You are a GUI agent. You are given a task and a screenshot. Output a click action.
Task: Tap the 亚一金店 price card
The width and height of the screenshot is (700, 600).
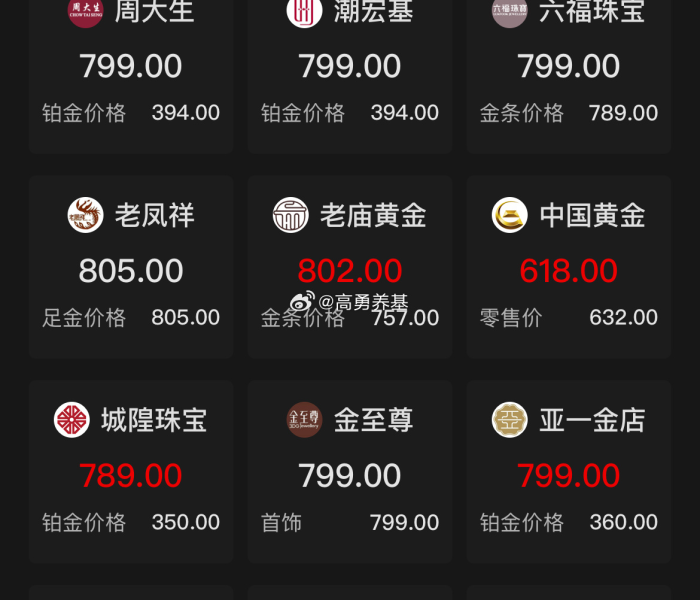(568, 472)
